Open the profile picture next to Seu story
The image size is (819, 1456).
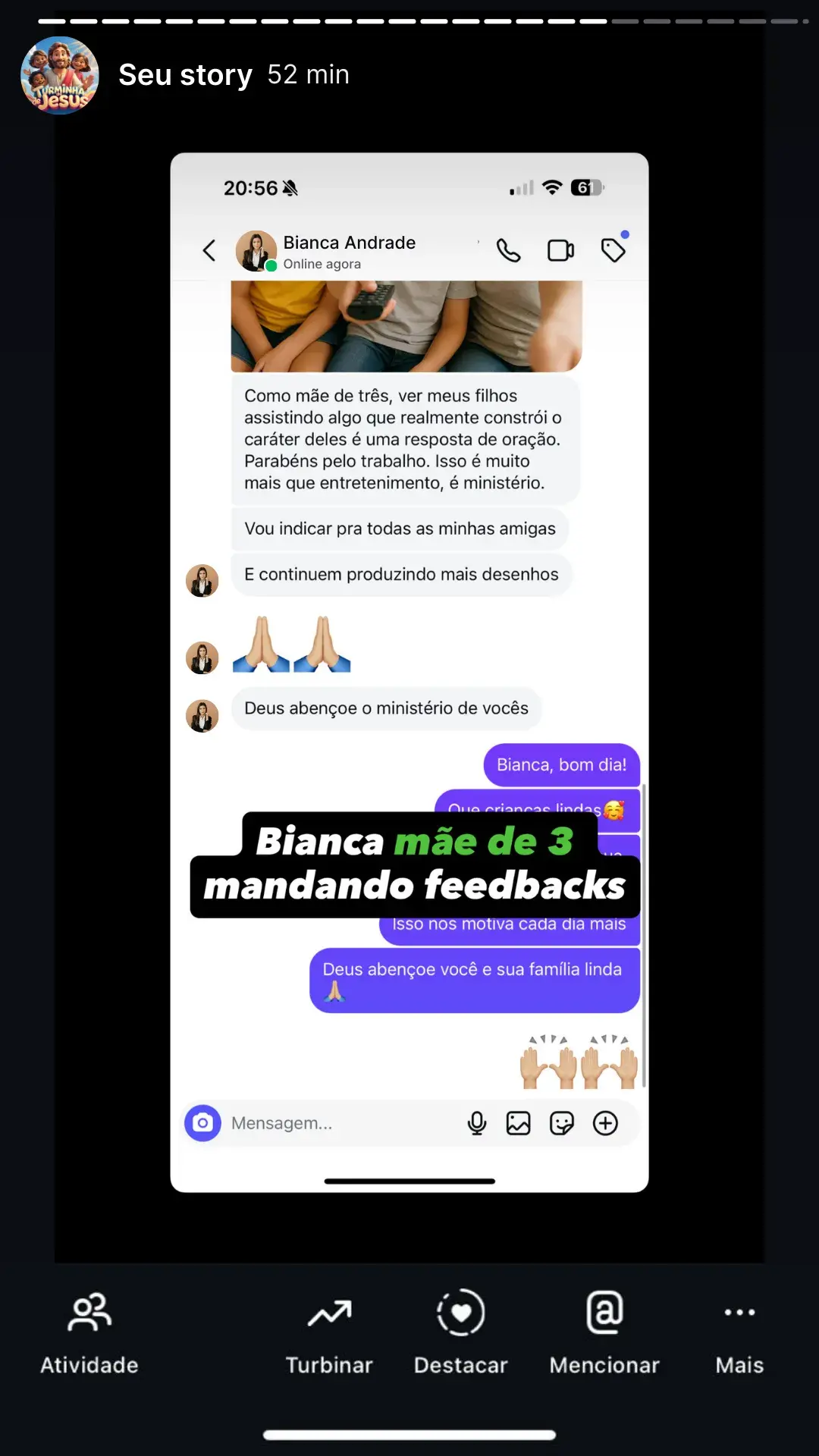(60, 75)
